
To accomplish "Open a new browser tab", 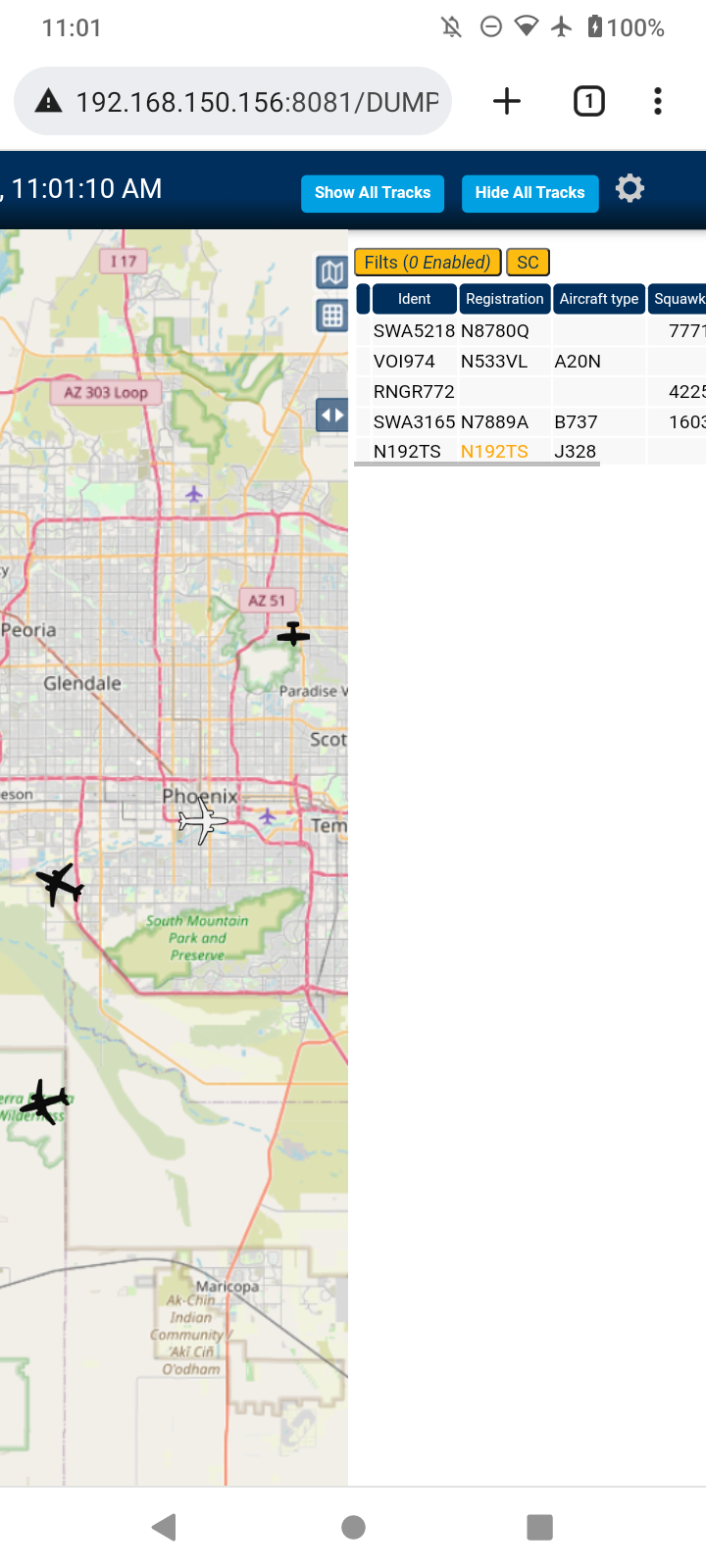I will [506, 101].
